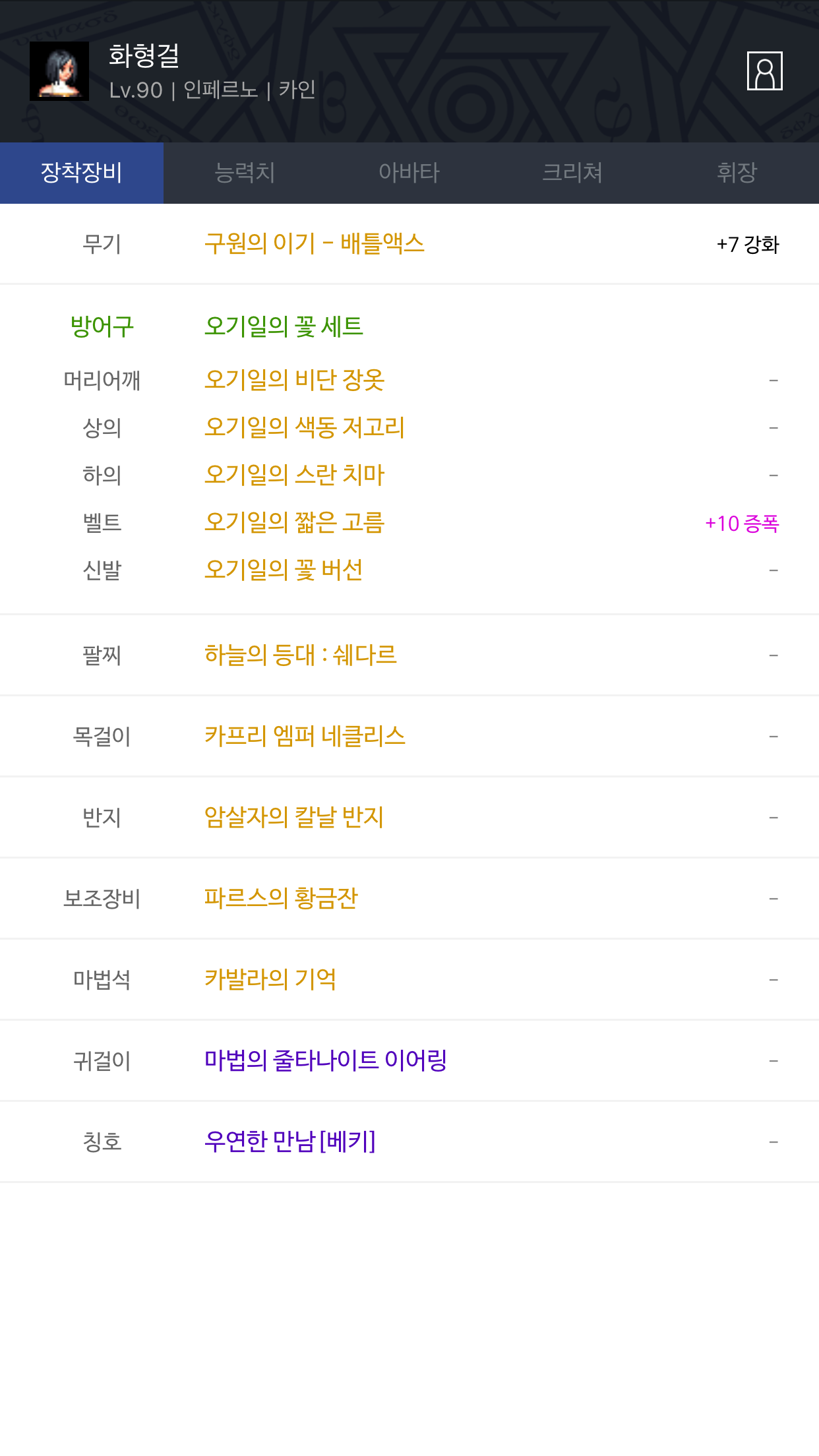This screenshot has width=819, height=1456.
Task: Switch to the 휘장 tab
Action: [737, 173]
